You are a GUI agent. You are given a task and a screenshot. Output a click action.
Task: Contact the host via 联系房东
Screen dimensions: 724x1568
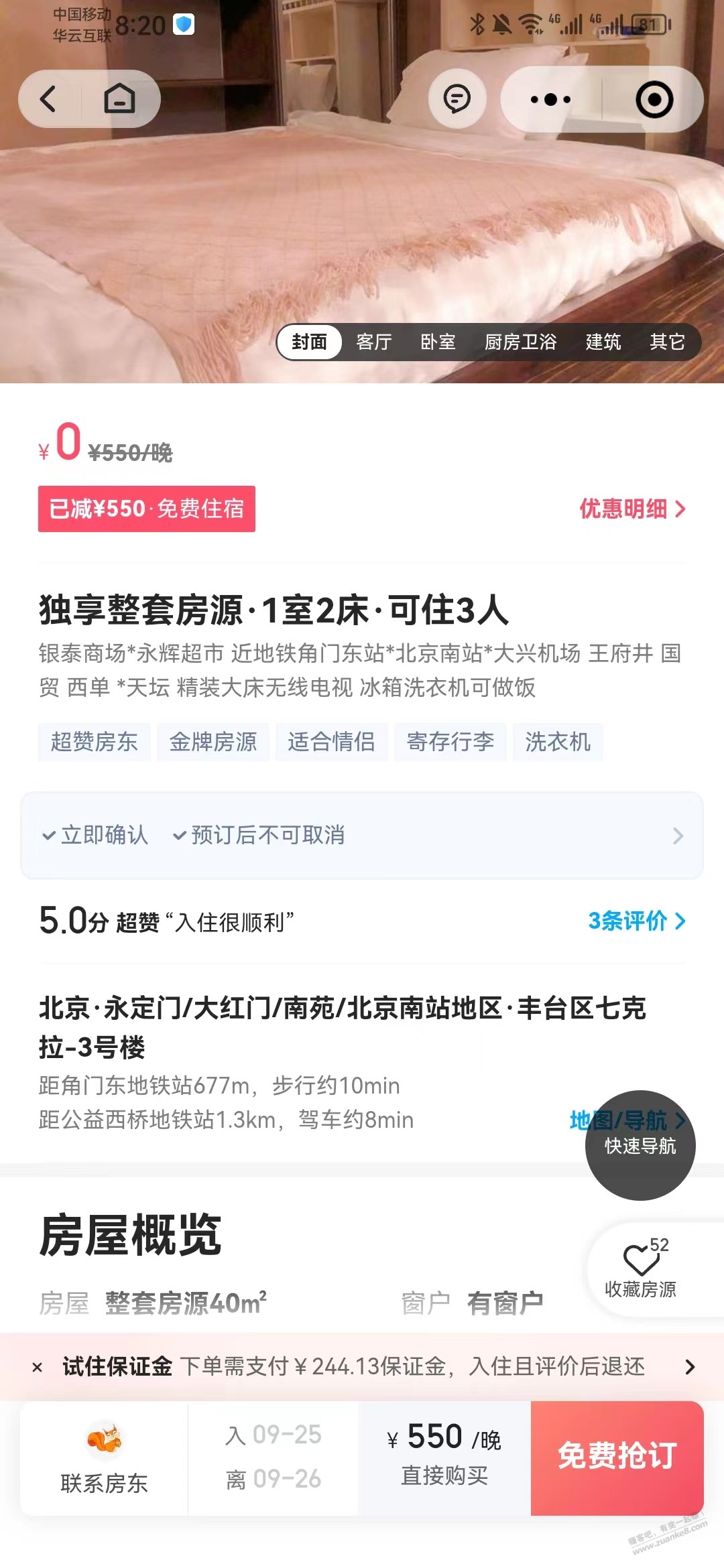[104, 1459]
